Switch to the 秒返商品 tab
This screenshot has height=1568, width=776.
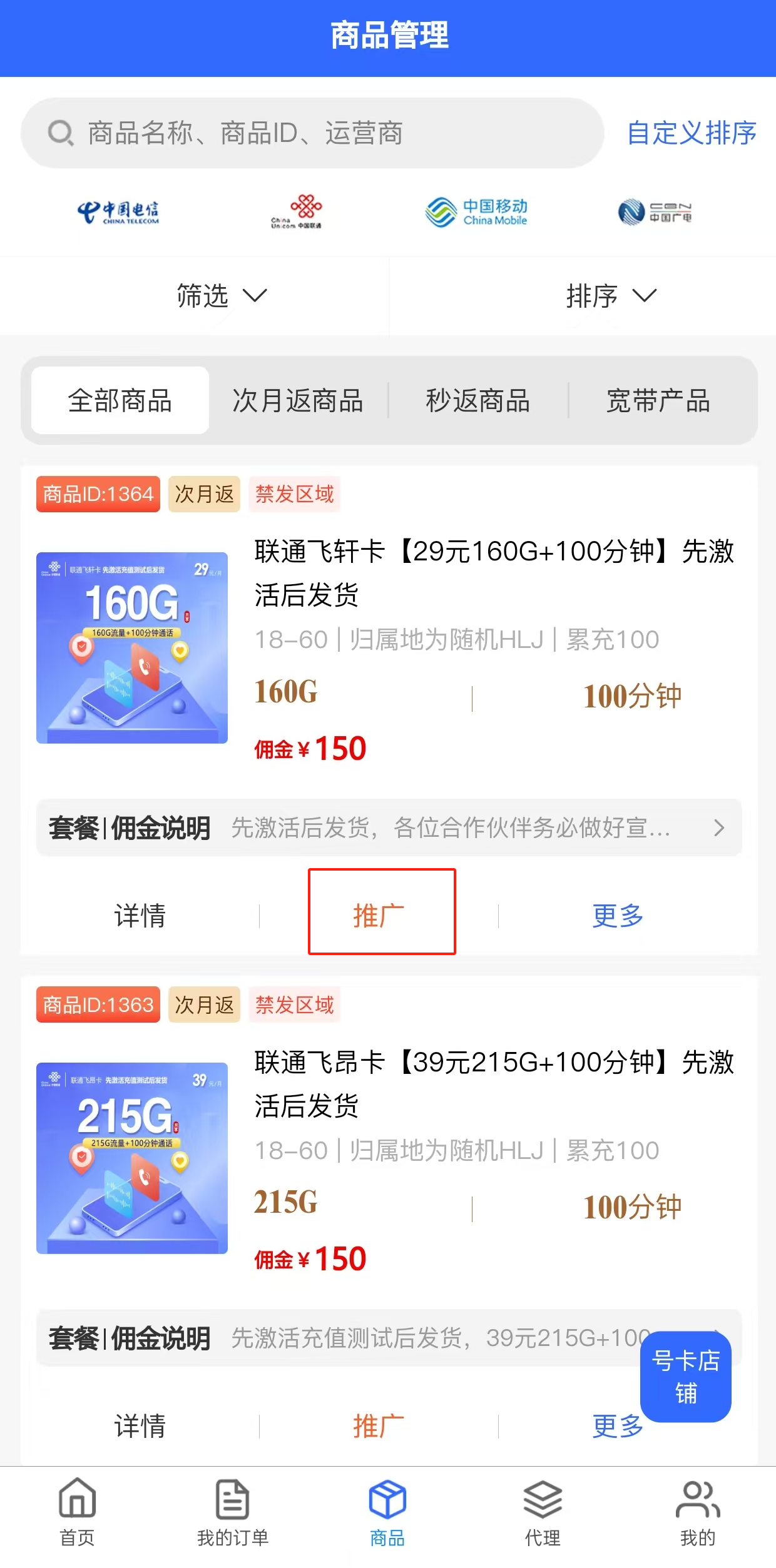478,401
